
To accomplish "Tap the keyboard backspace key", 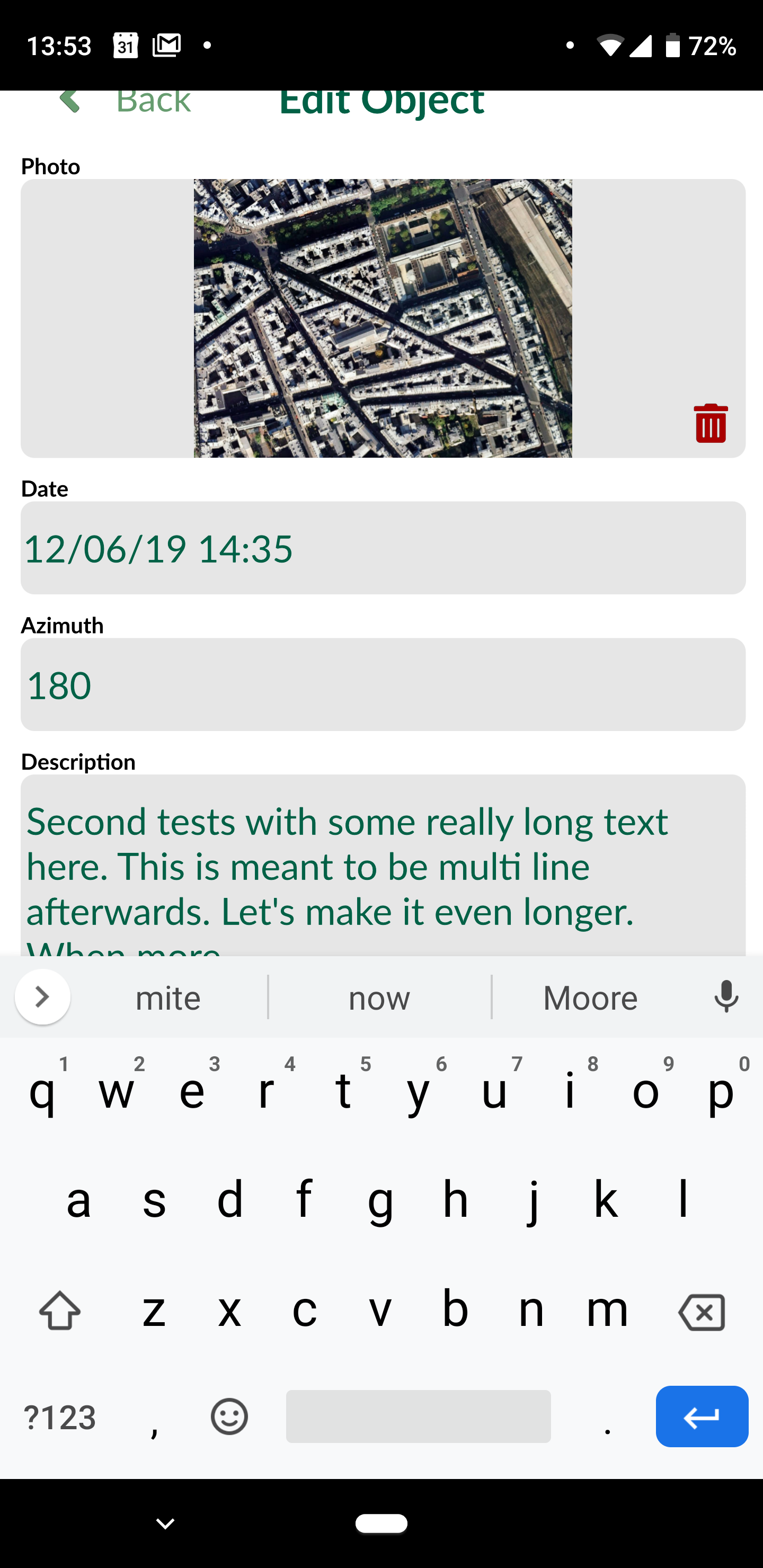I will coord(702,1311).
